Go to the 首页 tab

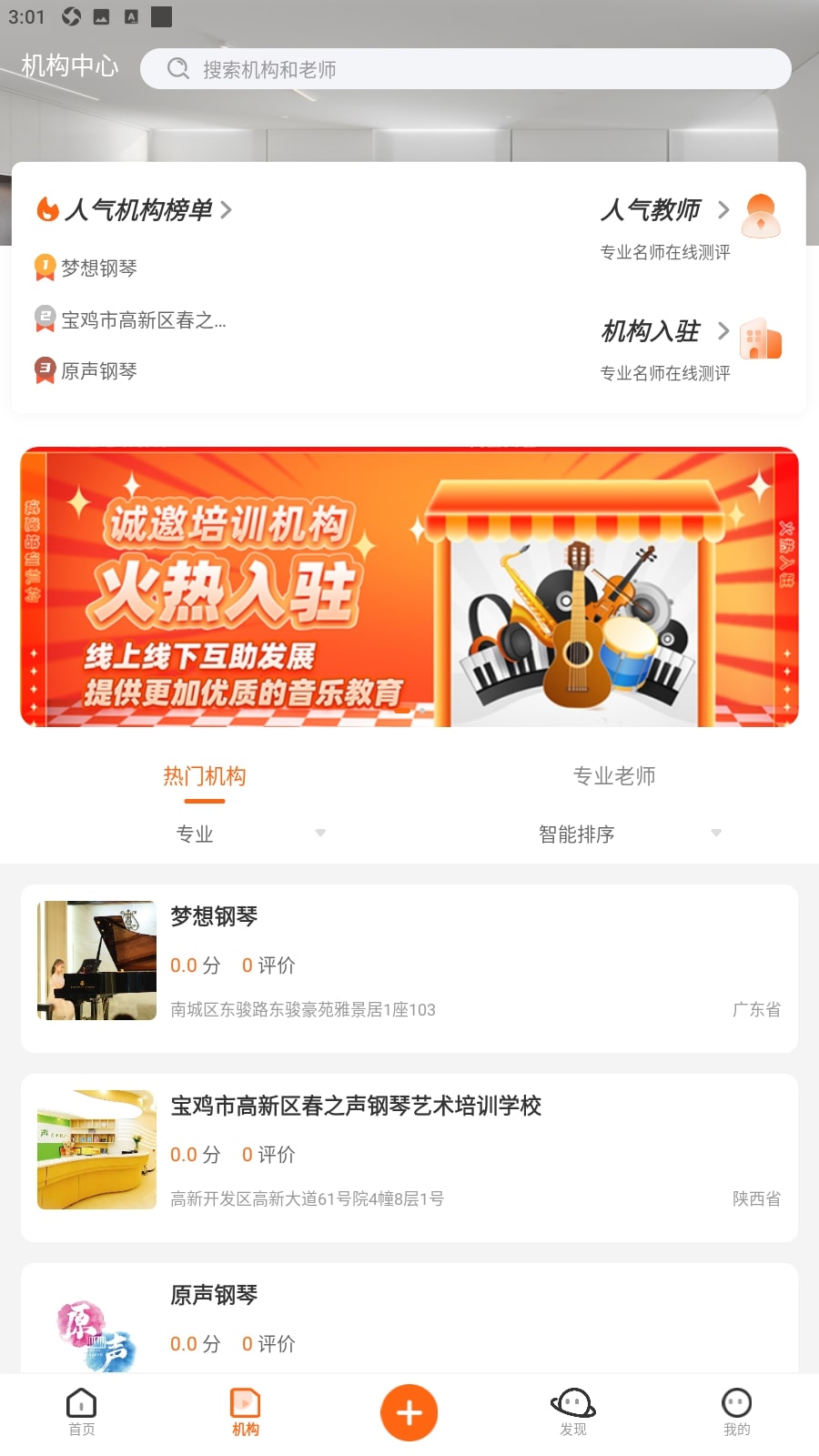coord(82,1412)
